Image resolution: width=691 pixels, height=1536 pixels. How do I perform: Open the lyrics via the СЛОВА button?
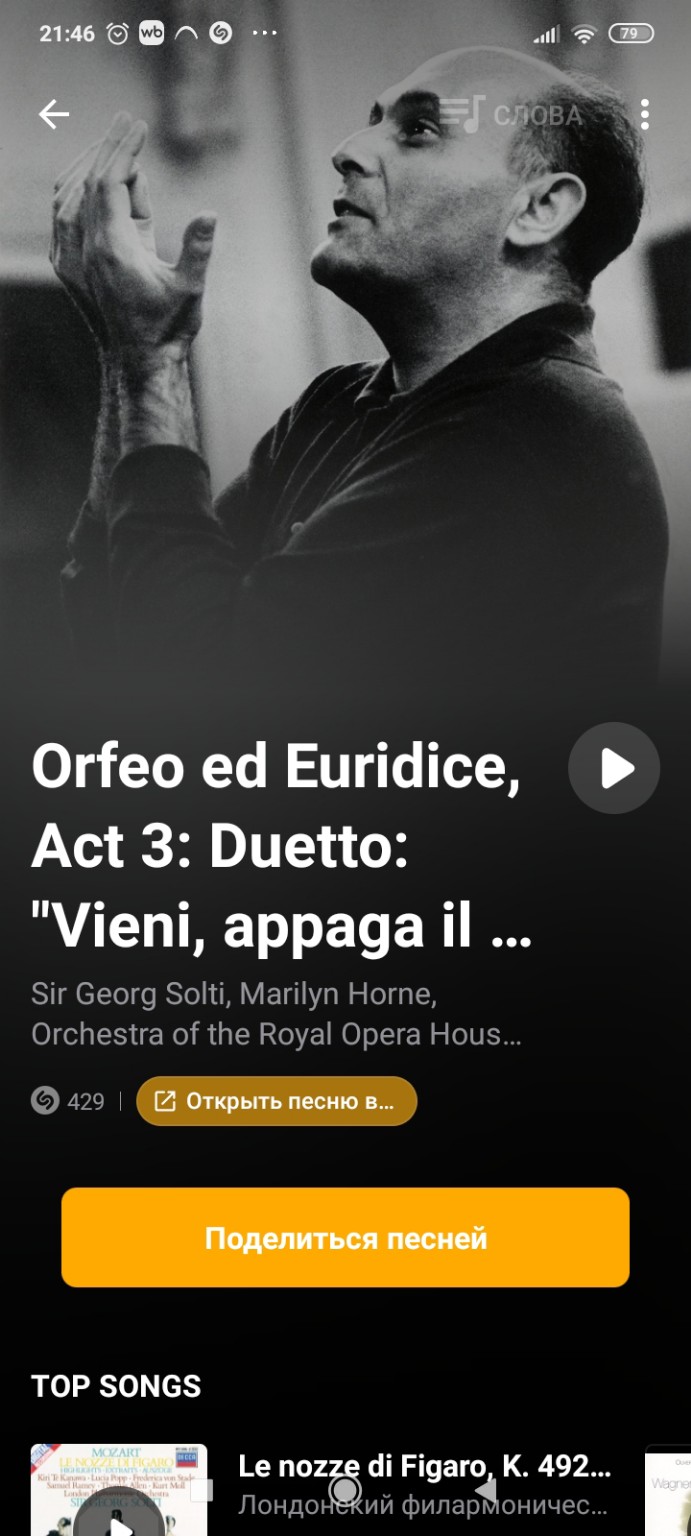[512, 115]
